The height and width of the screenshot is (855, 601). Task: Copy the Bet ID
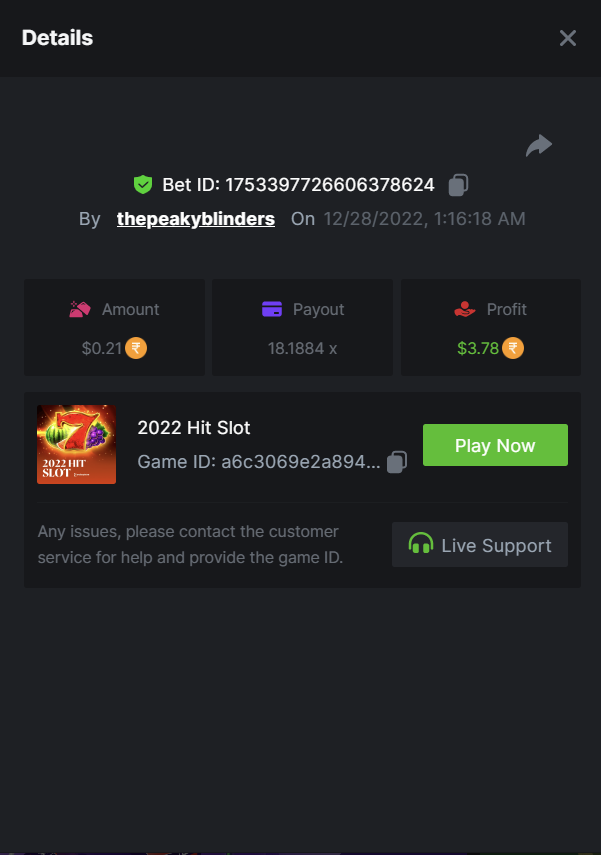(x=458, y=185)
